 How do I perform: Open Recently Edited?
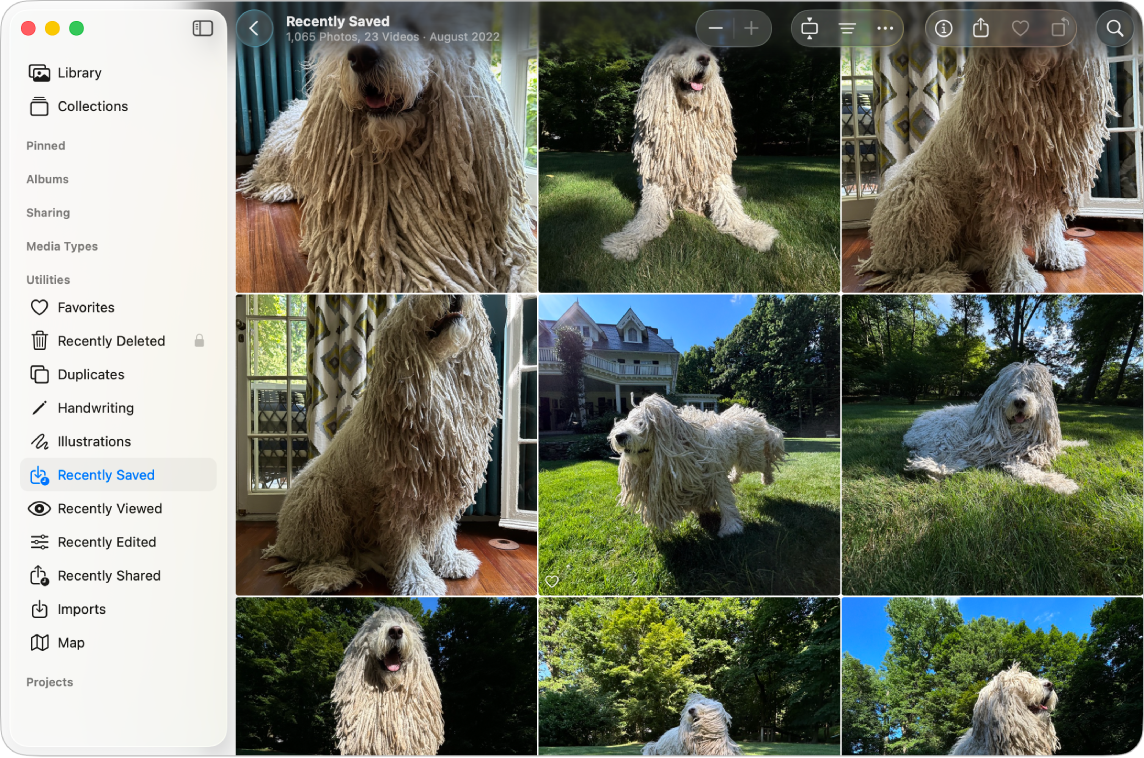106,542
